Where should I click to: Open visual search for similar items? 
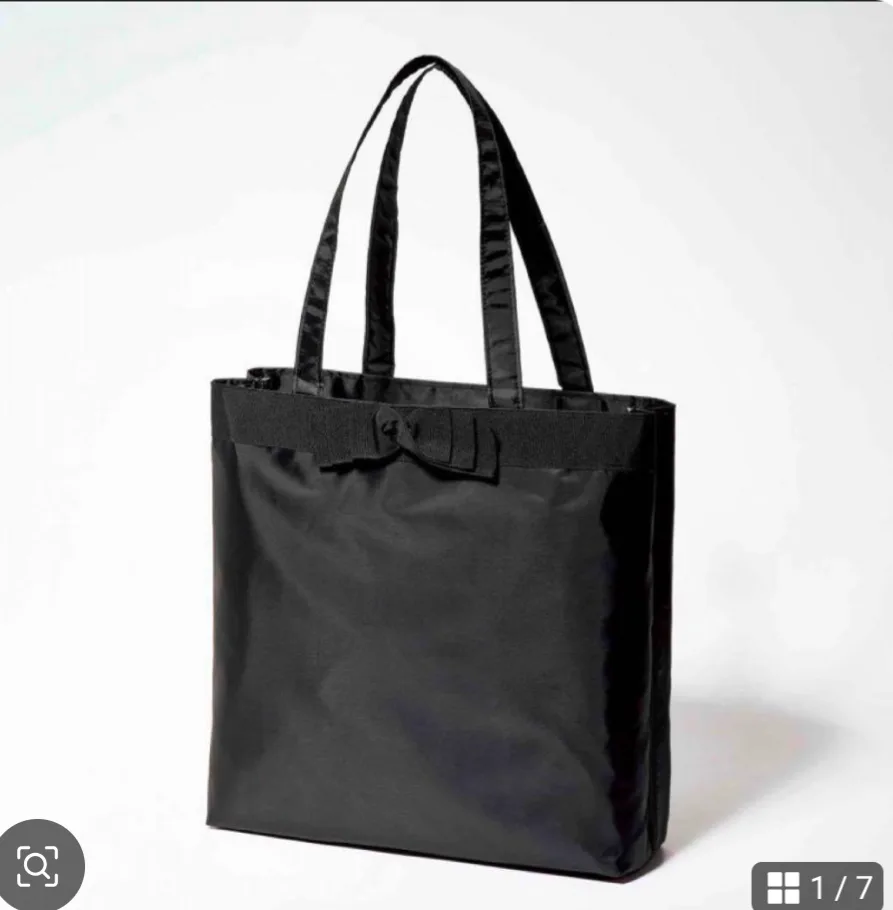coord(38,866)
